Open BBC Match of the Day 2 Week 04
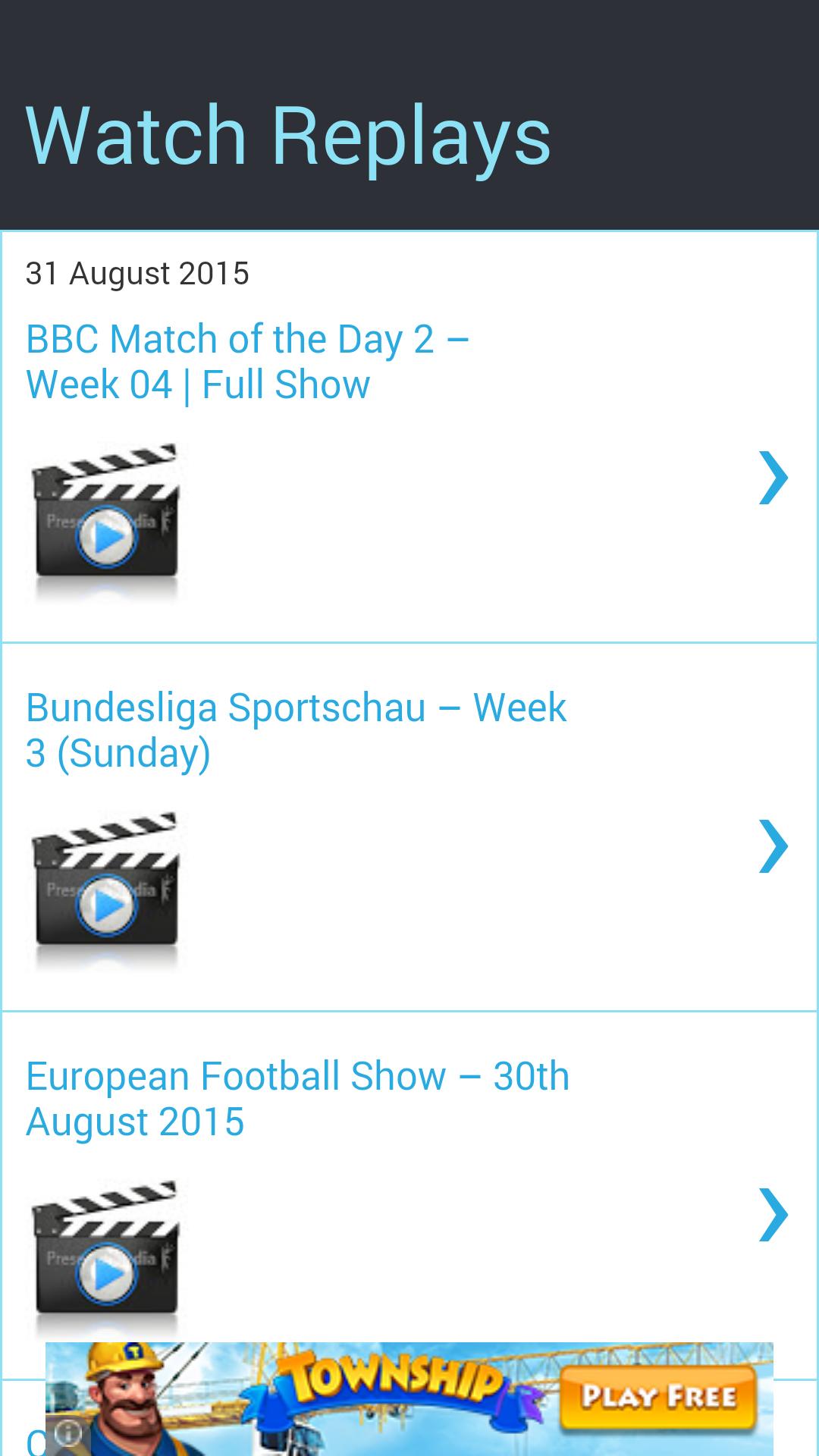Screen dimensions: 819x1456 [247, 361]
